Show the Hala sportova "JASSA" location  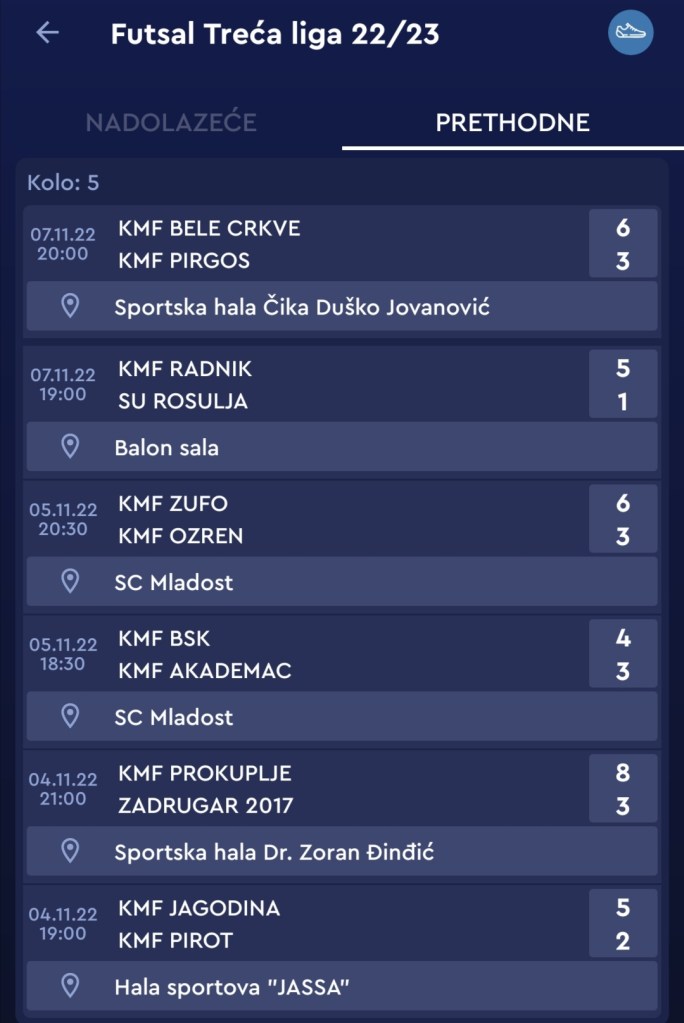(342, 986)
